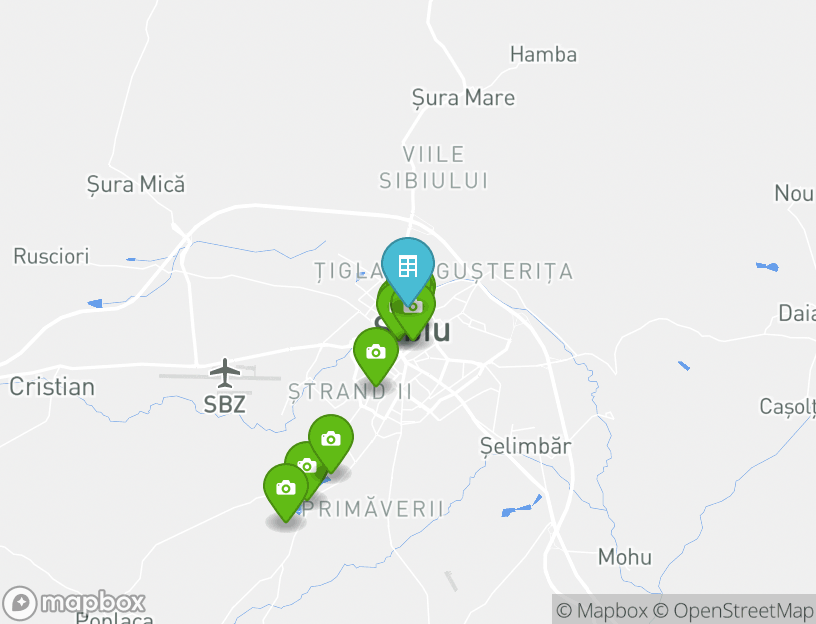Select the camera pin above ȘTRAND II label

[376, 352]
